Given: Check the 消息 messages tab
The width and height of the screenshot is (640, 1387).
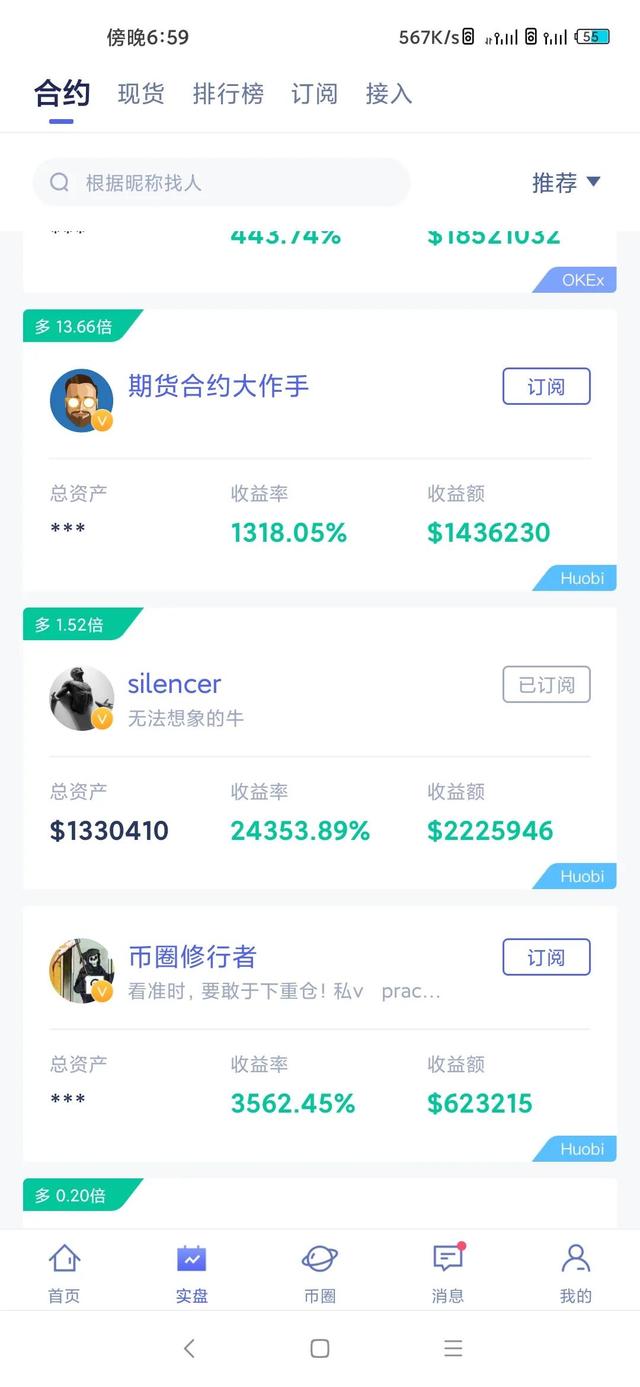Looking at the screenshot, I should 448,1272.
